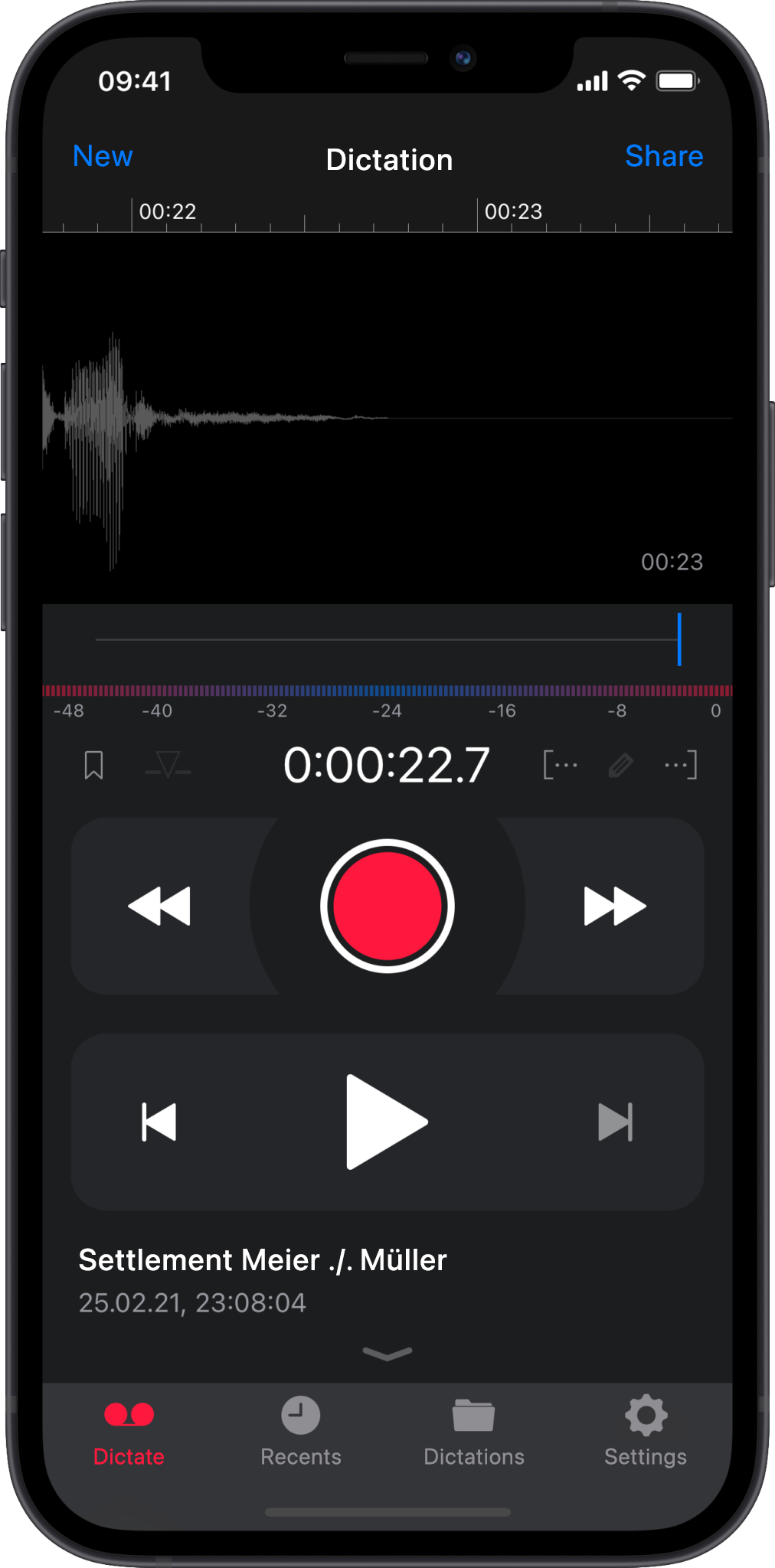This screenshot has height=1568, width=775.
Task: Share this dictation
Action: tap(663, 157)
